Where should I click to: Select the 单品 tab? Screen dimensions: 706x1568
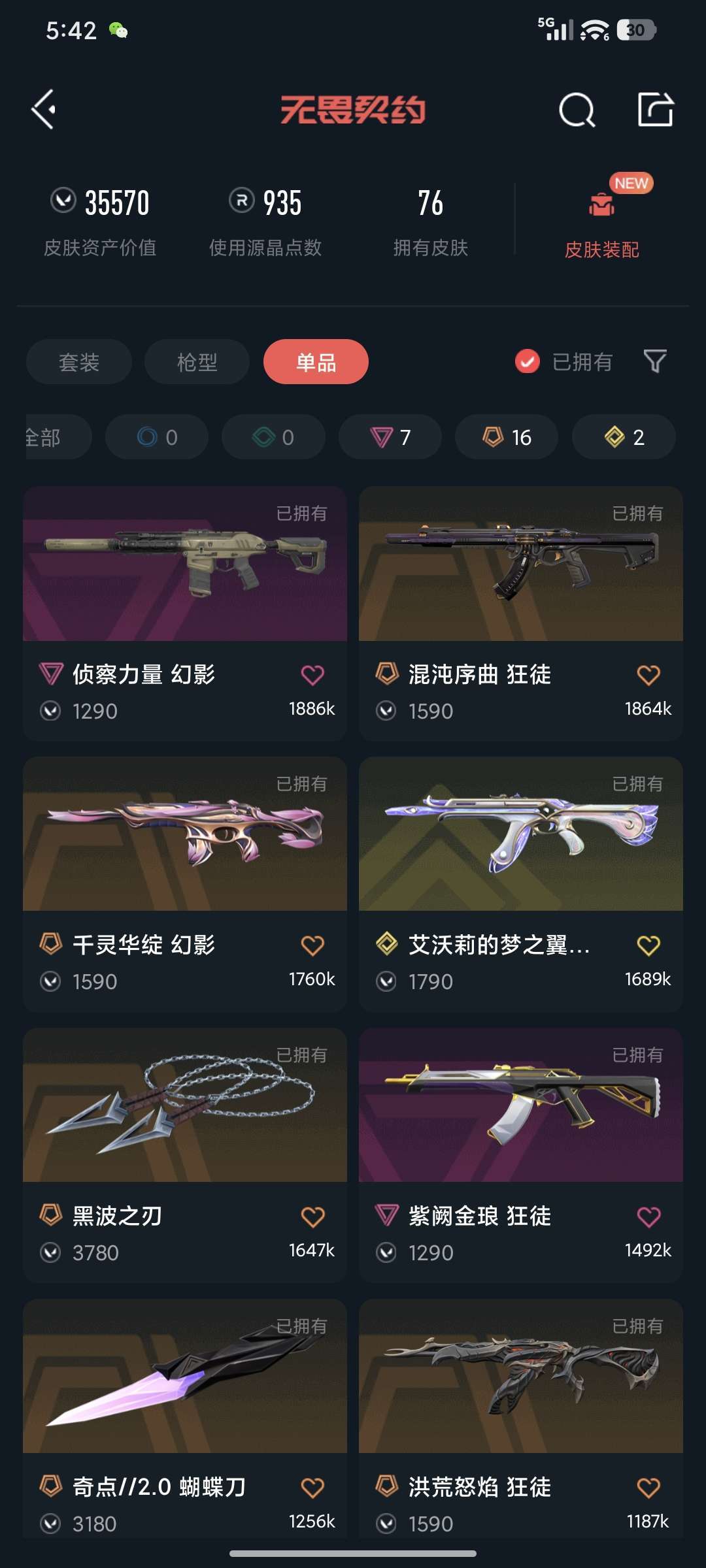pyautogui.click(x=316, y=362)
